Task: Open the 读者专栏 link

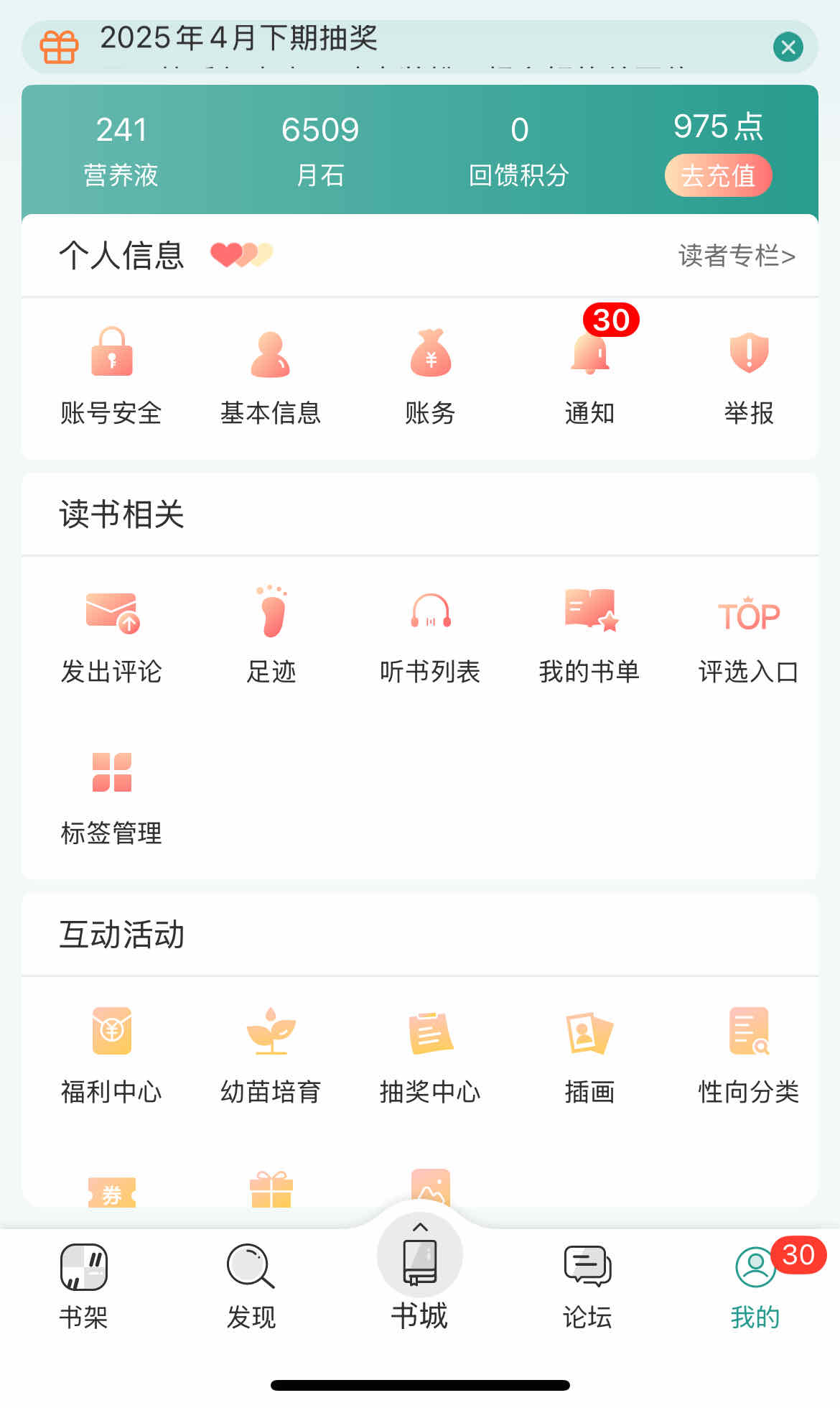Action: tap(737, 256)
